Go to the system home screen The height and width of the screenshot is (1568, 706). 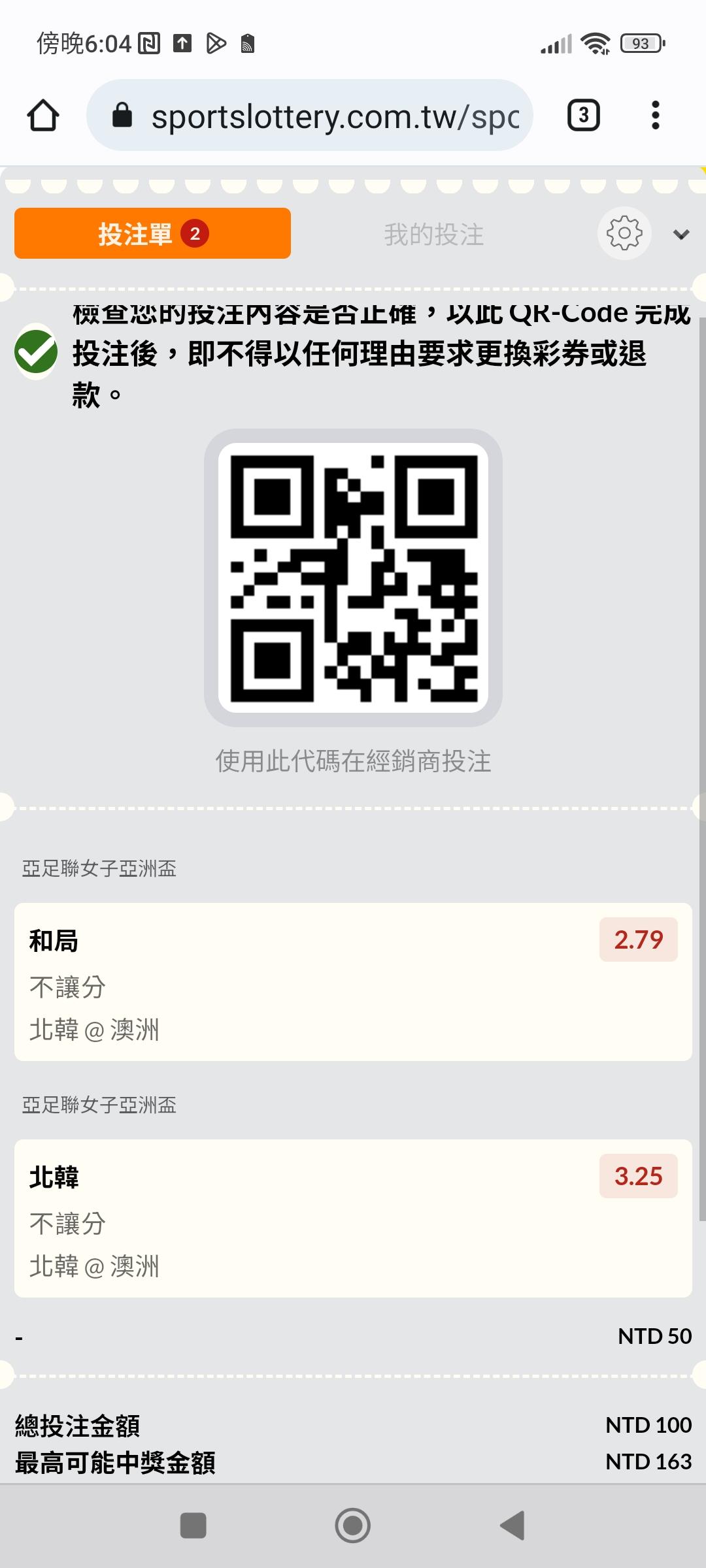[x=353, y=1526]
